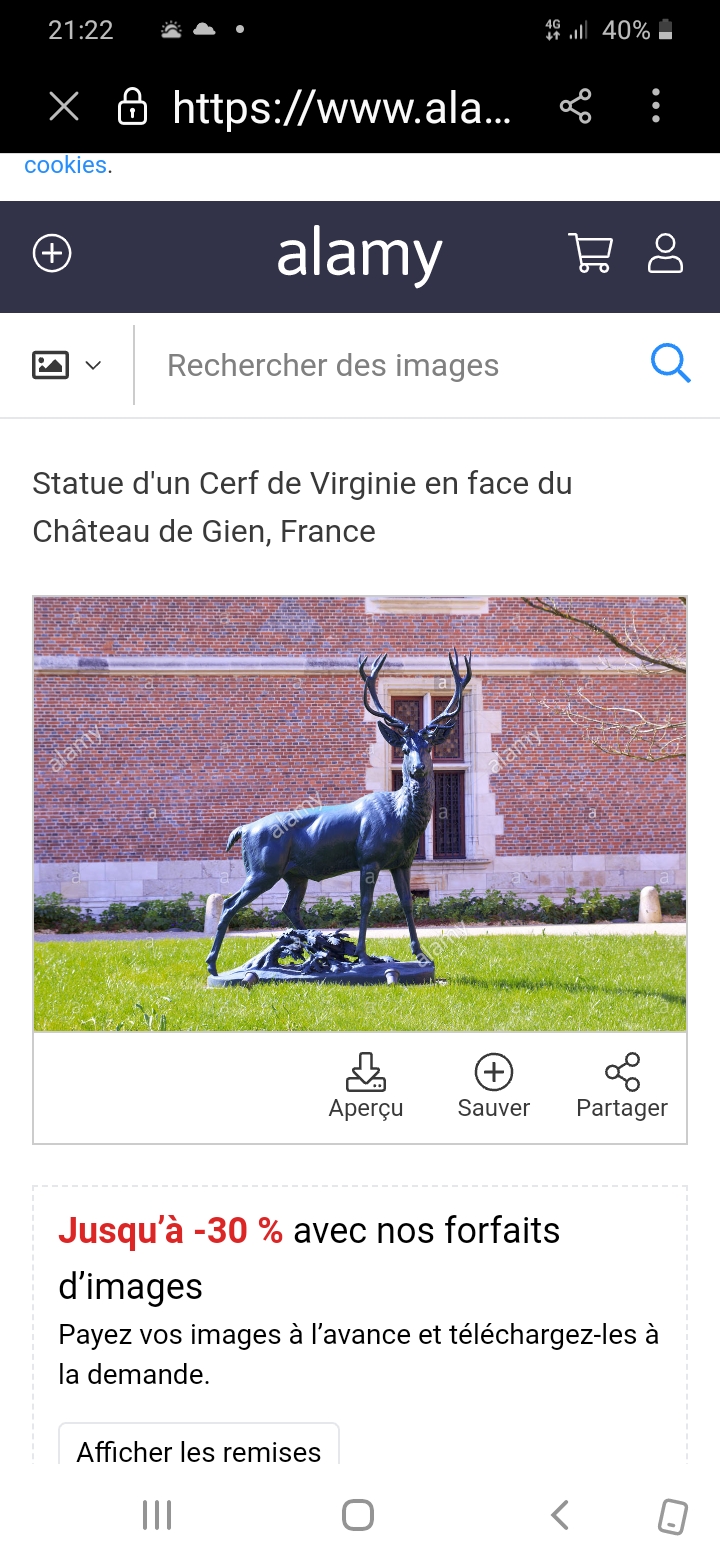Open the recent apps view
Image resolution: width=720 pixels, height=1560 pixels.
[x=157, y=1515]
